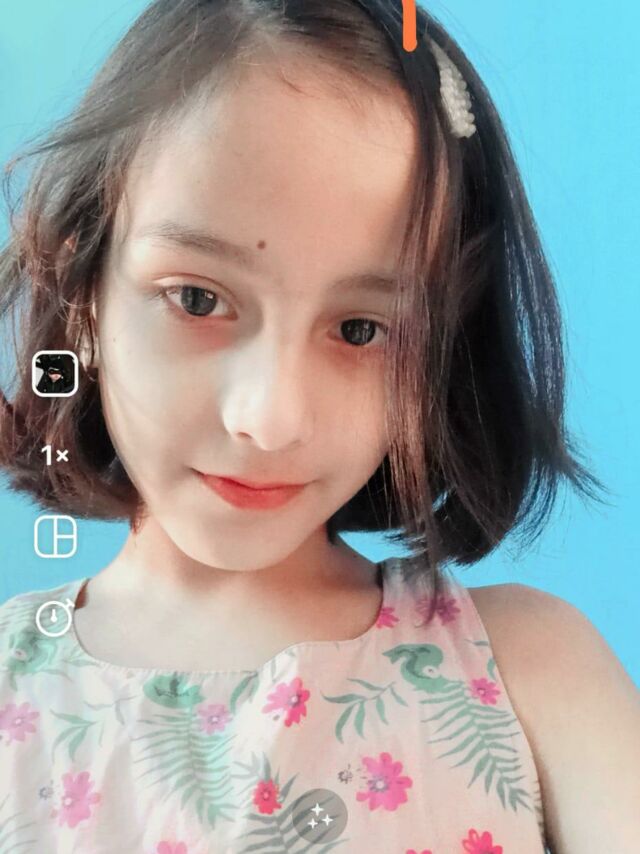640x854 pixels.
Task: Change the 1× recording speed
Action: pos(54,455)
